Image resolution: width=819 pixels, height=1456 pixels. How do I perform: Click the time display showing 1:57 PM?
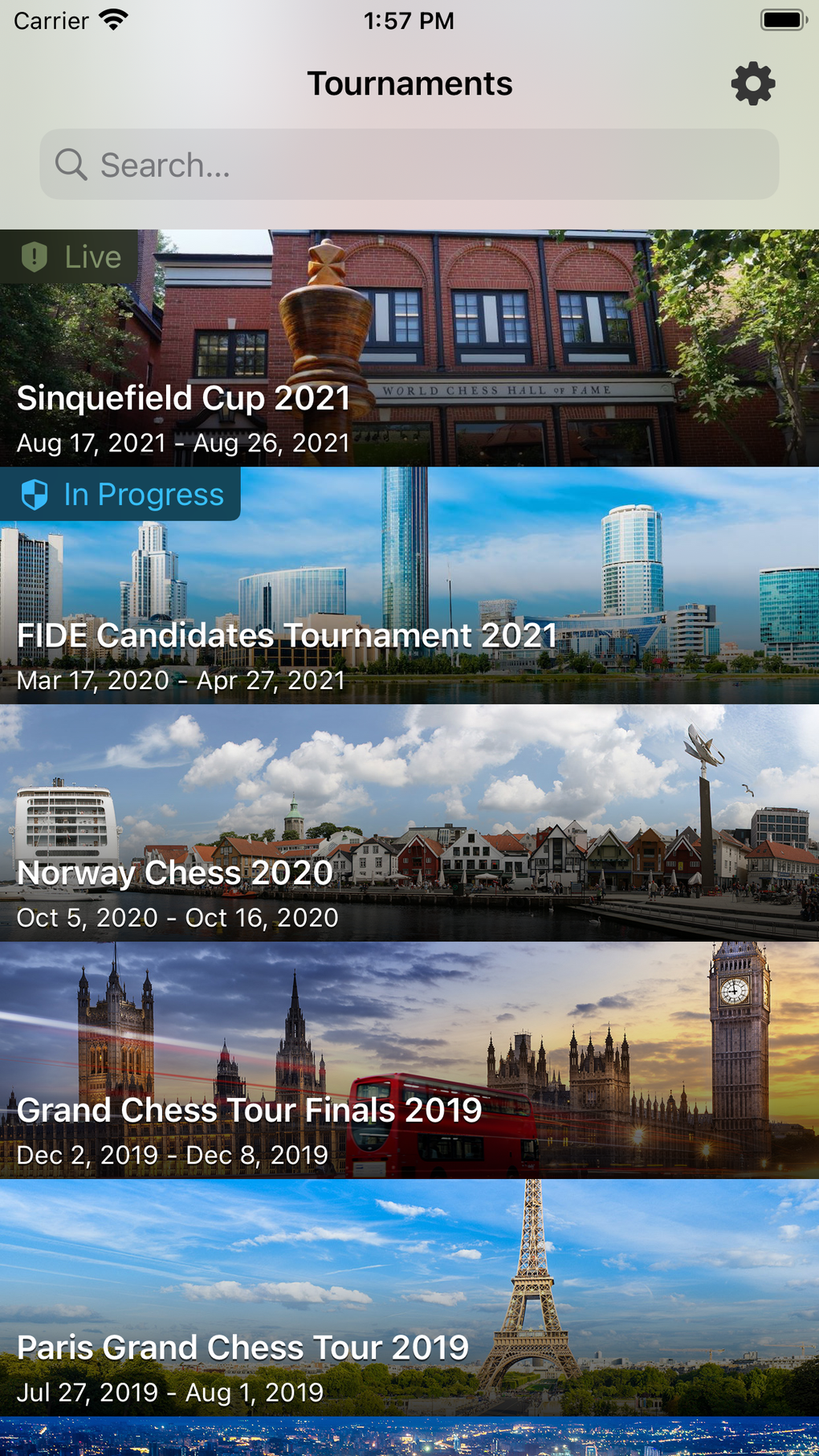(409, 20)
